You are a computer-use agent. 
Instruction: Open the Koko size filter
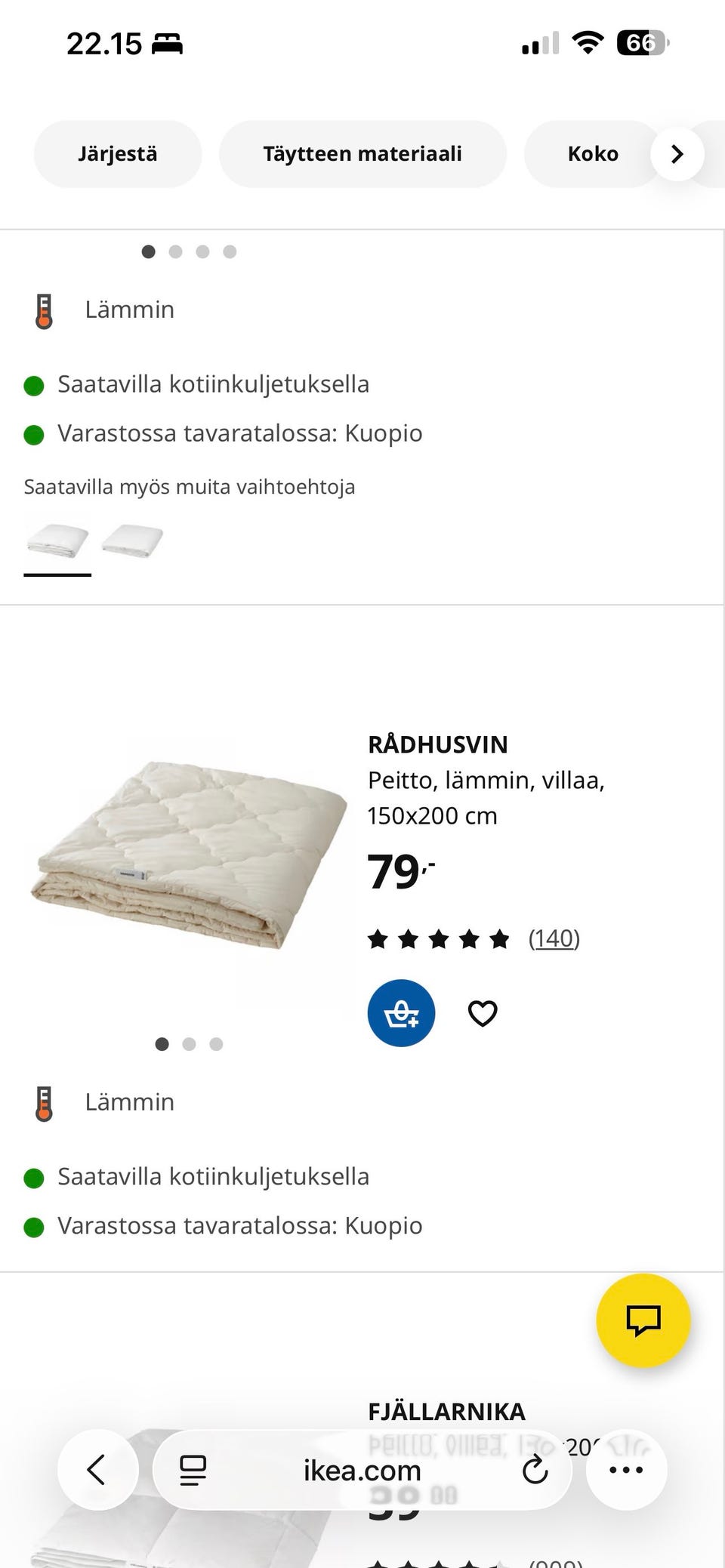tap(592, 153)
